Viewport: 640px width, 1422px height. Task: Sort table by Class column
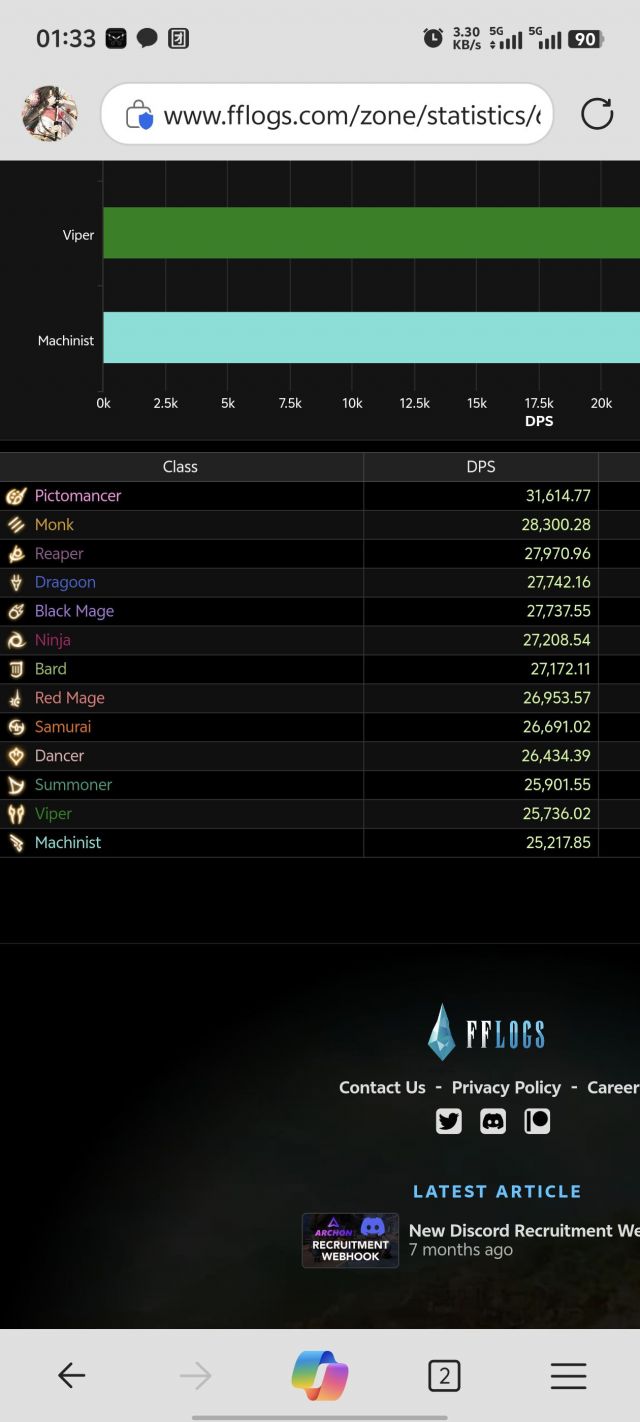180,467
